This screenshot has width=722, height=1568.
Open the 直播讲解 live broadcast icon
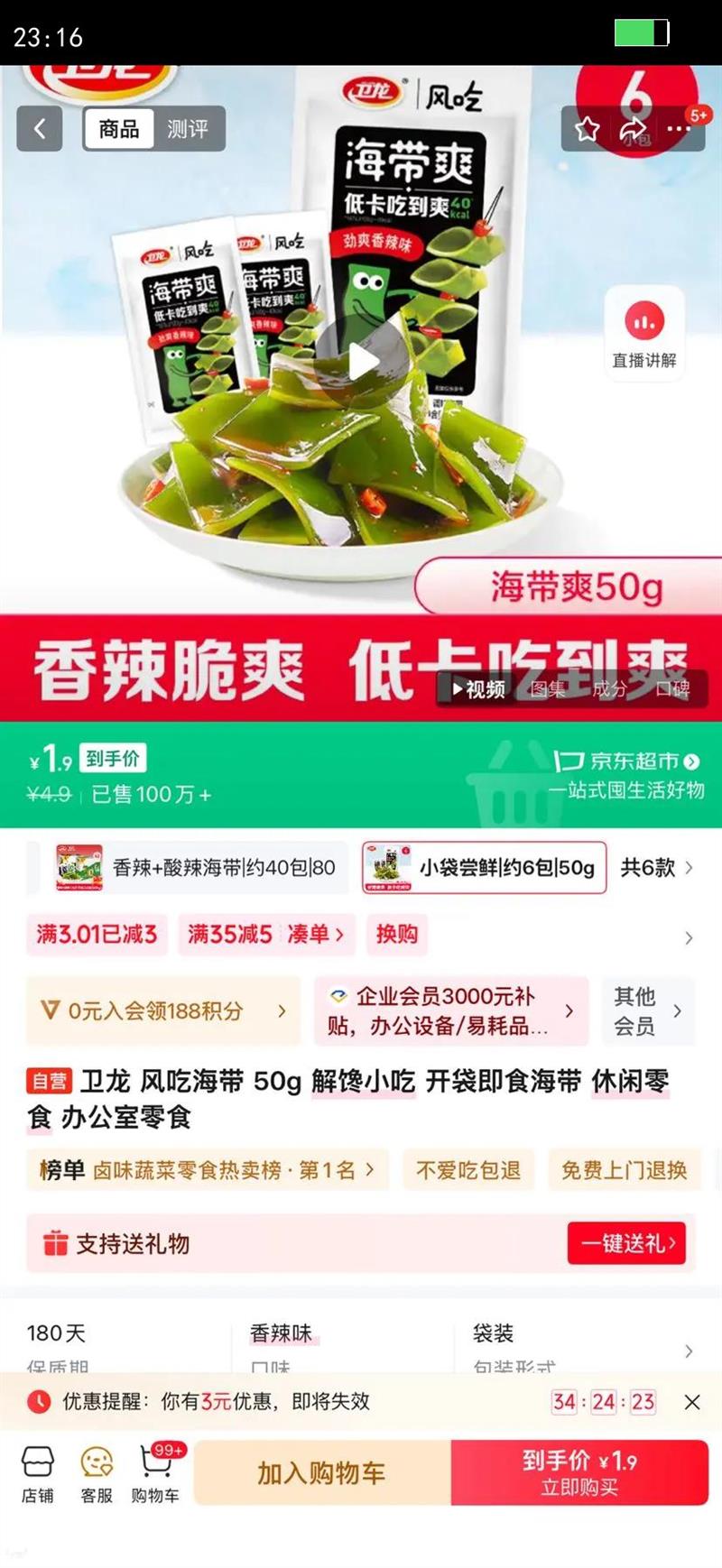pos(643,332)
